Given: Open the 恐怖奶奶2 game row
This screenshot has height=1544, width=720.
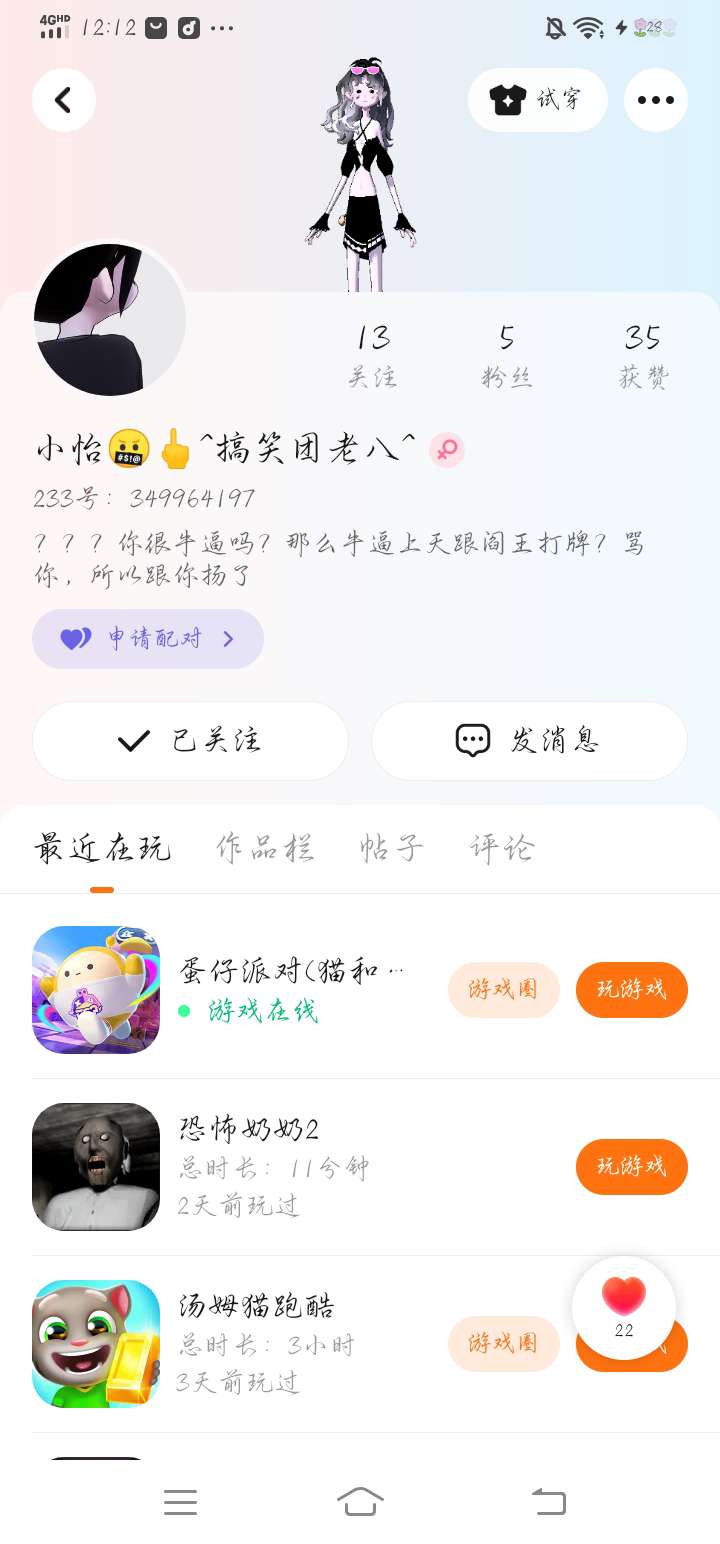Looking at the screenshot, I should coord(300,1166).
